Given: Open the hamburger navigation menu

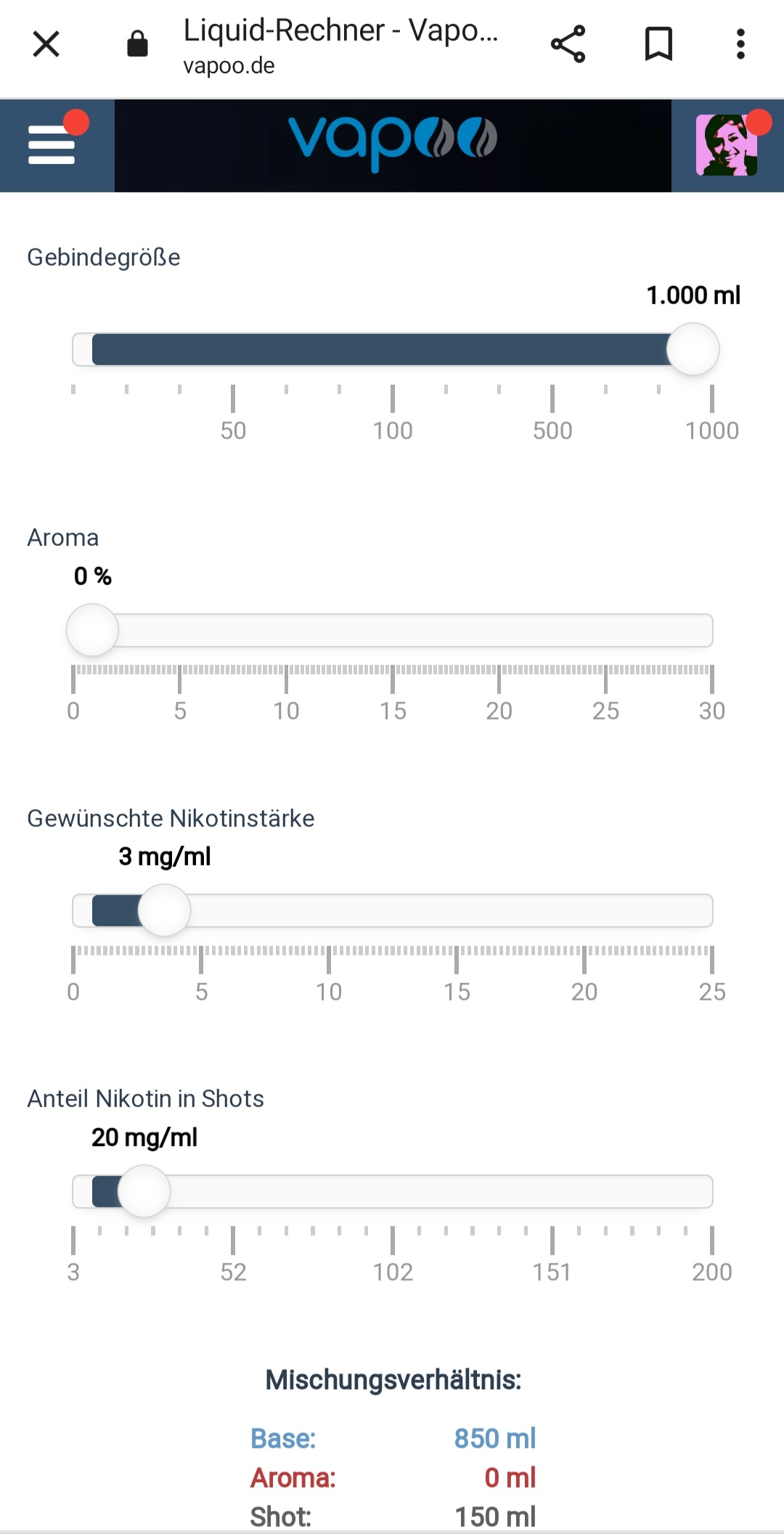Looking at the screenshot, I should (52, 144).
